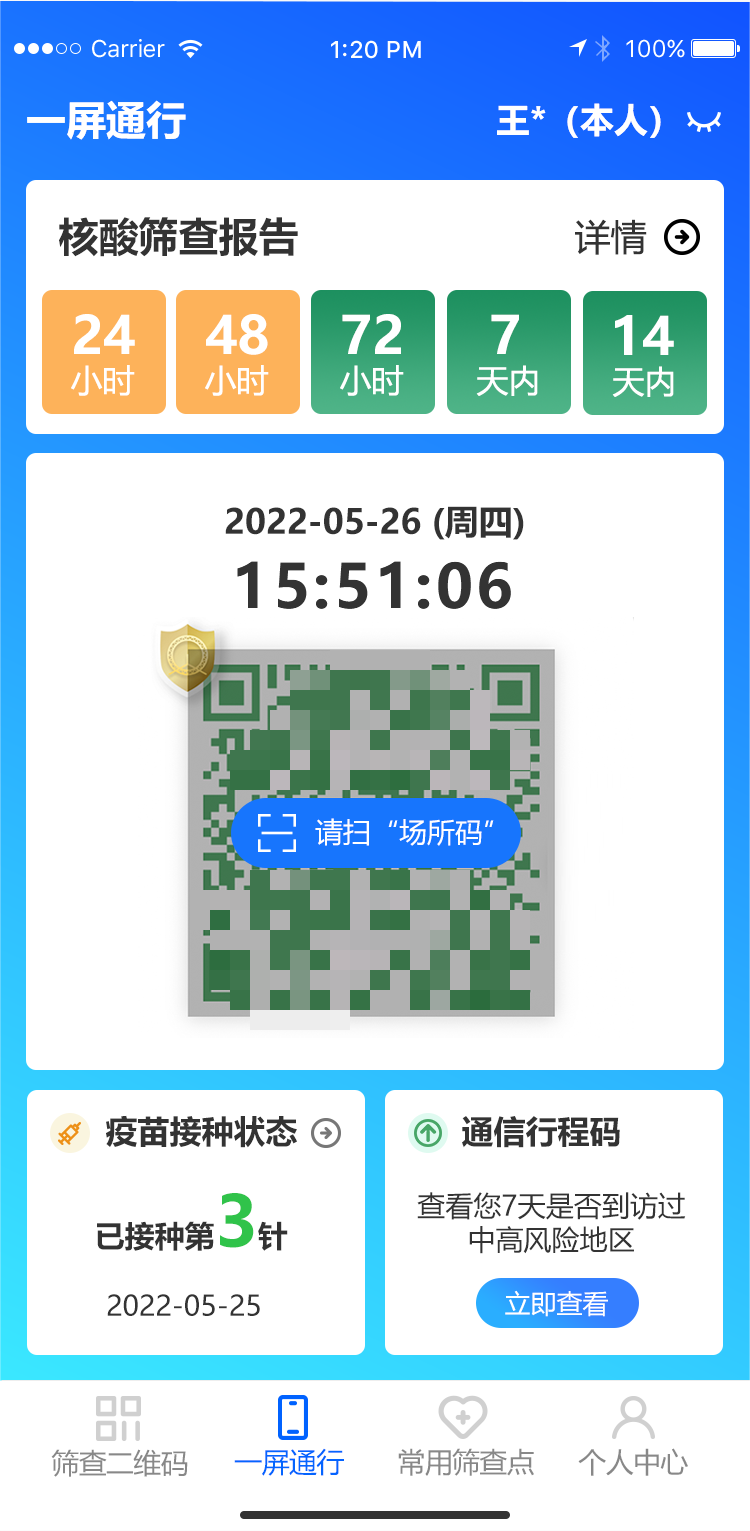Open the 常用筛查点 tab
The height and width of the screenshot is (1531, 750).
pyautogui.click(x=465, y=1437)
